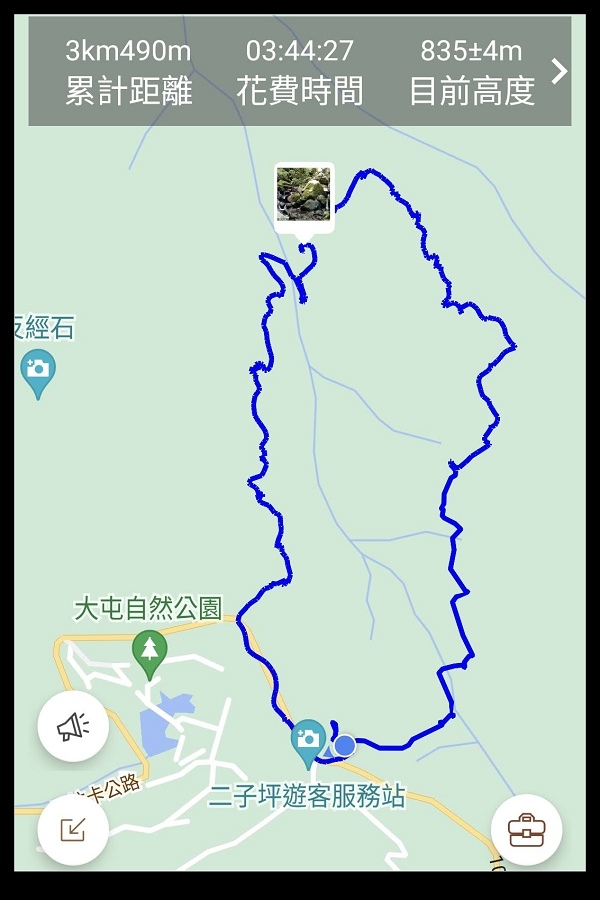This screenshot has width=600, height=900.
Task: Open the briefcase toolbox button
Action: (526, 829)
